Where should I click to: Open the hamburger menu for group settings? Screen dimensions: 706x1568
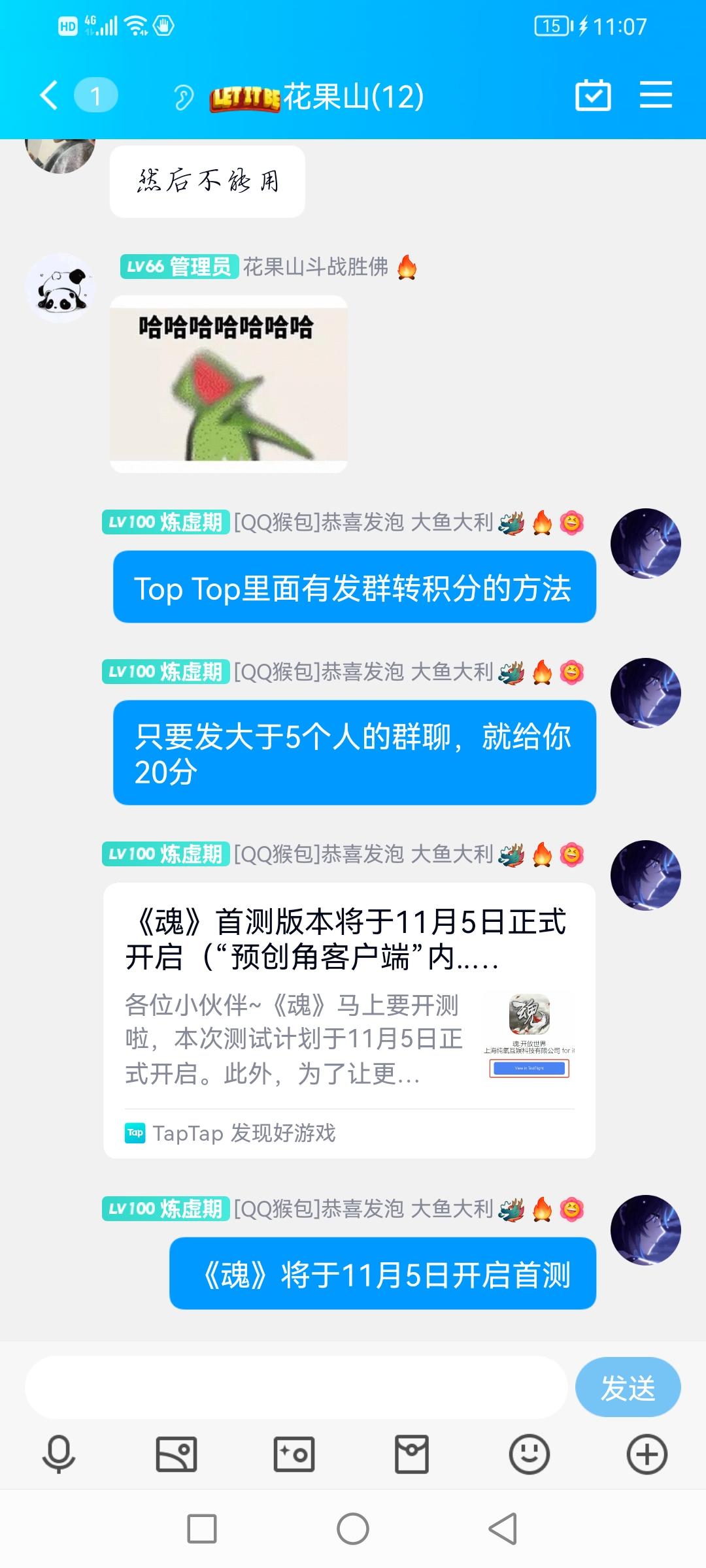[655, 94]
